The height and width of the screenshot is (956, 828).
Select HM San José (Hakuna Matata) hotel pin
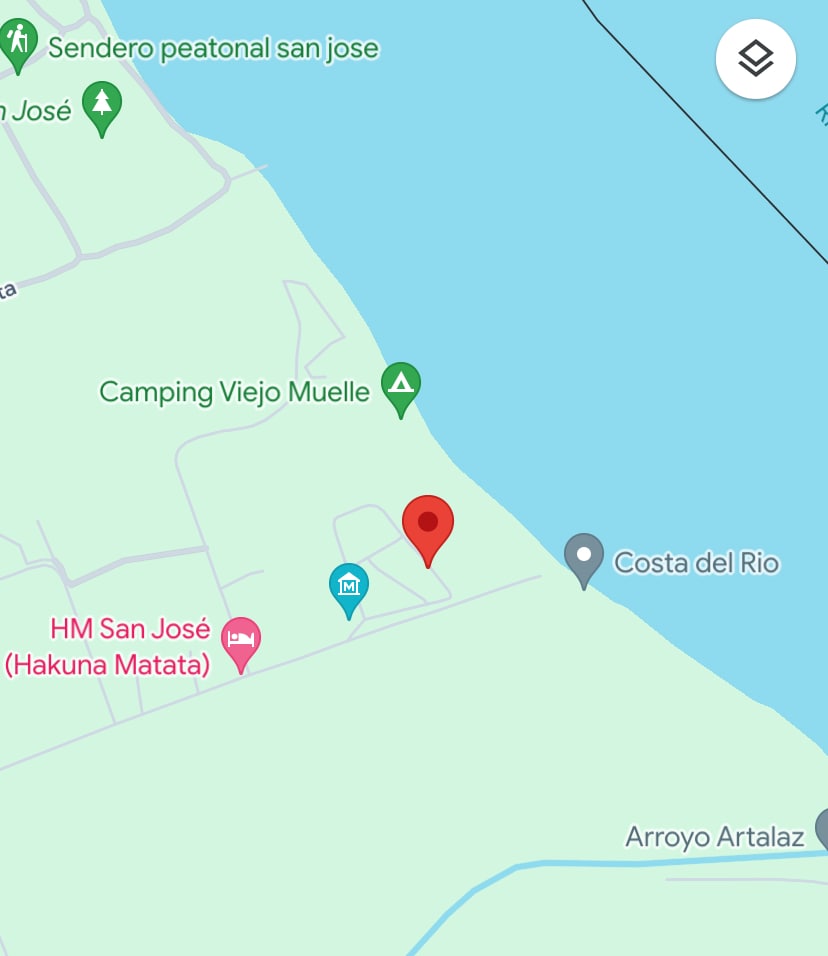241,638
